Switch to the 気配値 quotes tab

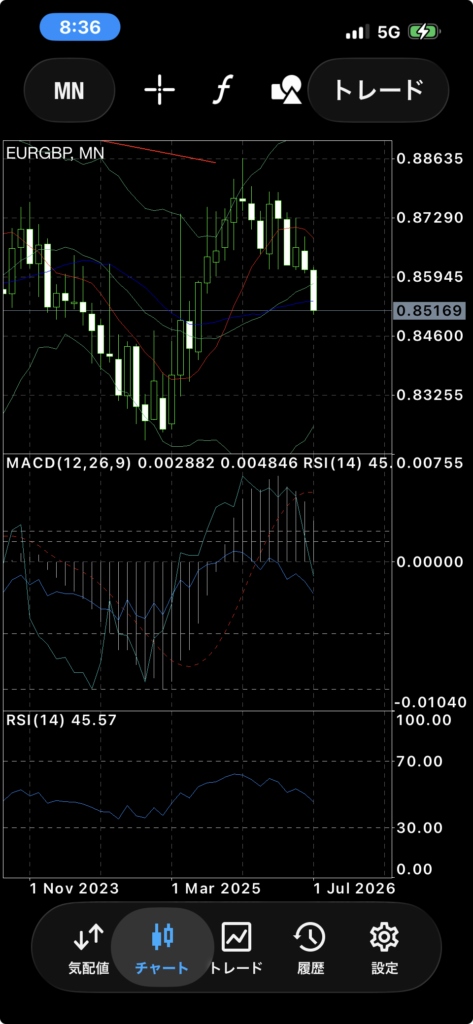88,949
